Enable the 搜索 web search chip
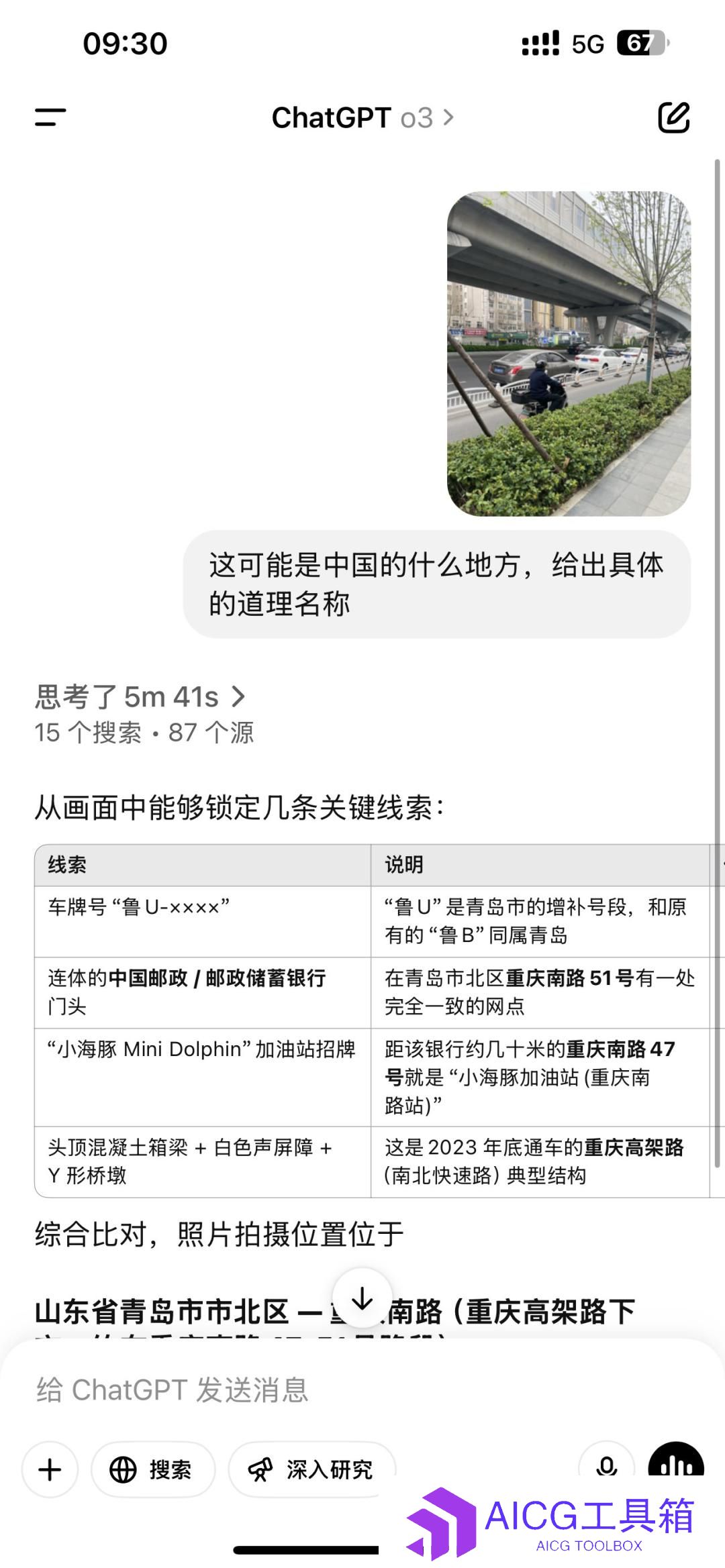Image resolution: width=725 pixels, height=1568 pixels. [x=153, y=1469]
